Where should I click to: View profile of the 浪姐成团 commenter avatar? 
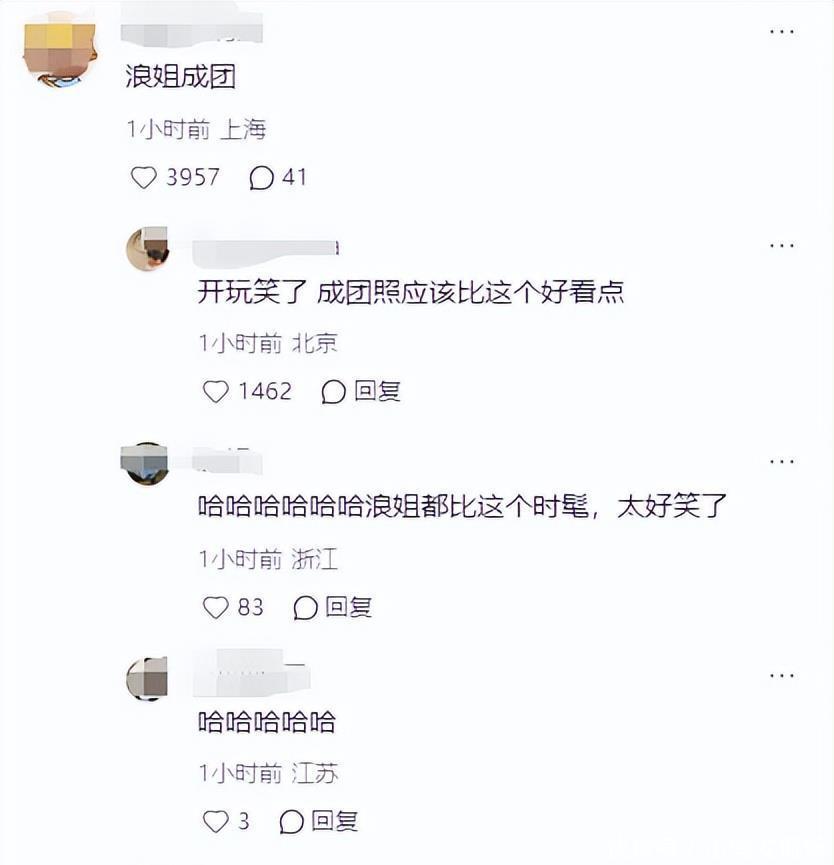click(x=59, y=50)
